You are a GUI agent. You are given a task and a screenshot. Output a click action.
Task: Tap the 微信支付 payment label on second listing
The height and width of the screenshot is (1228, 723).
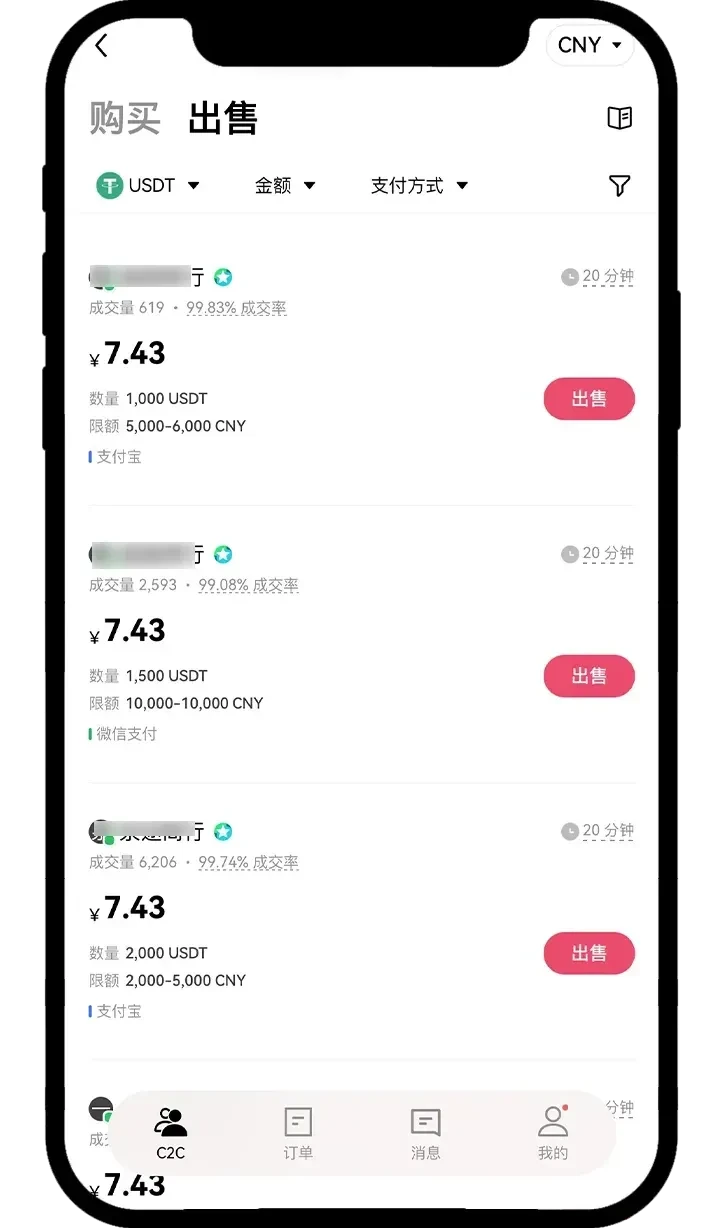[123, 733]
